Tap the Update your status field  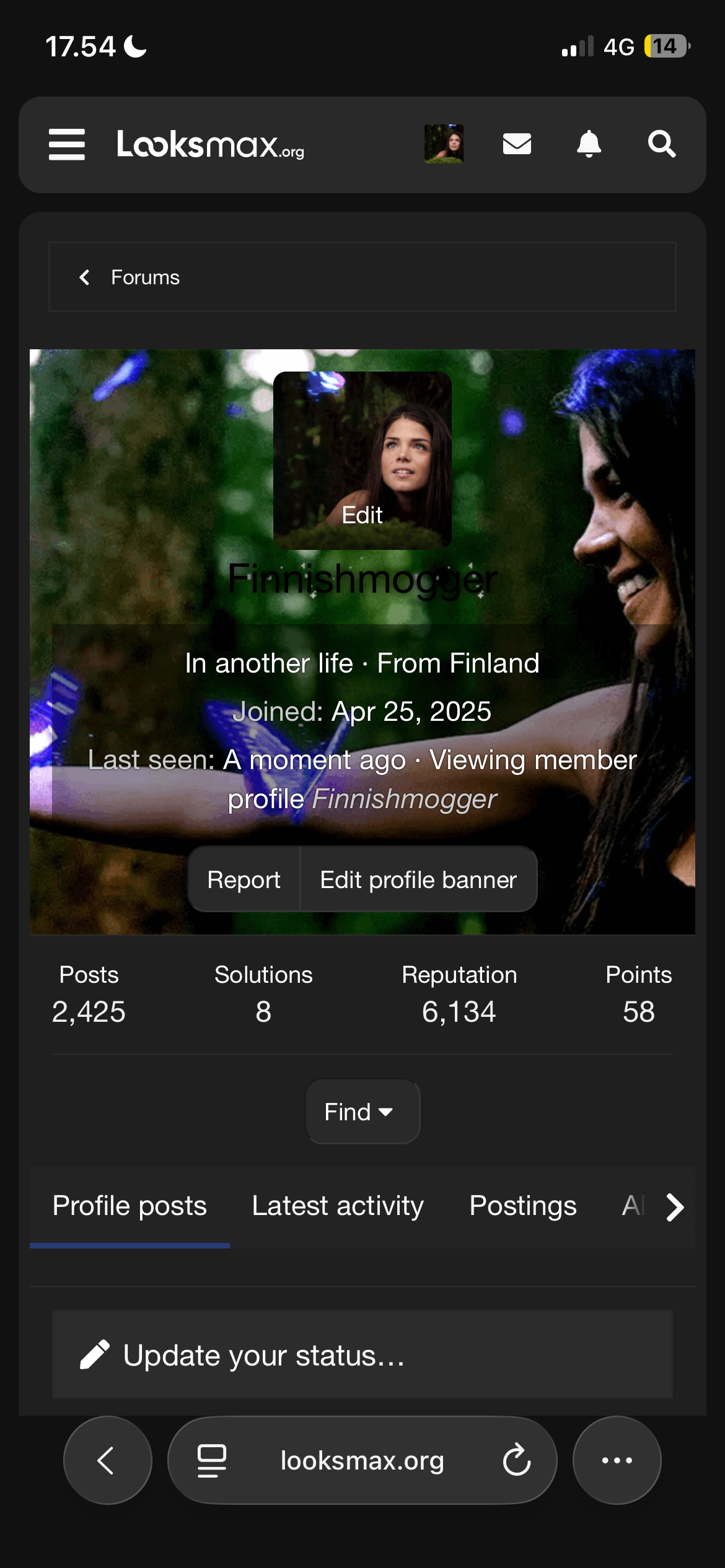click(362, 1355)
